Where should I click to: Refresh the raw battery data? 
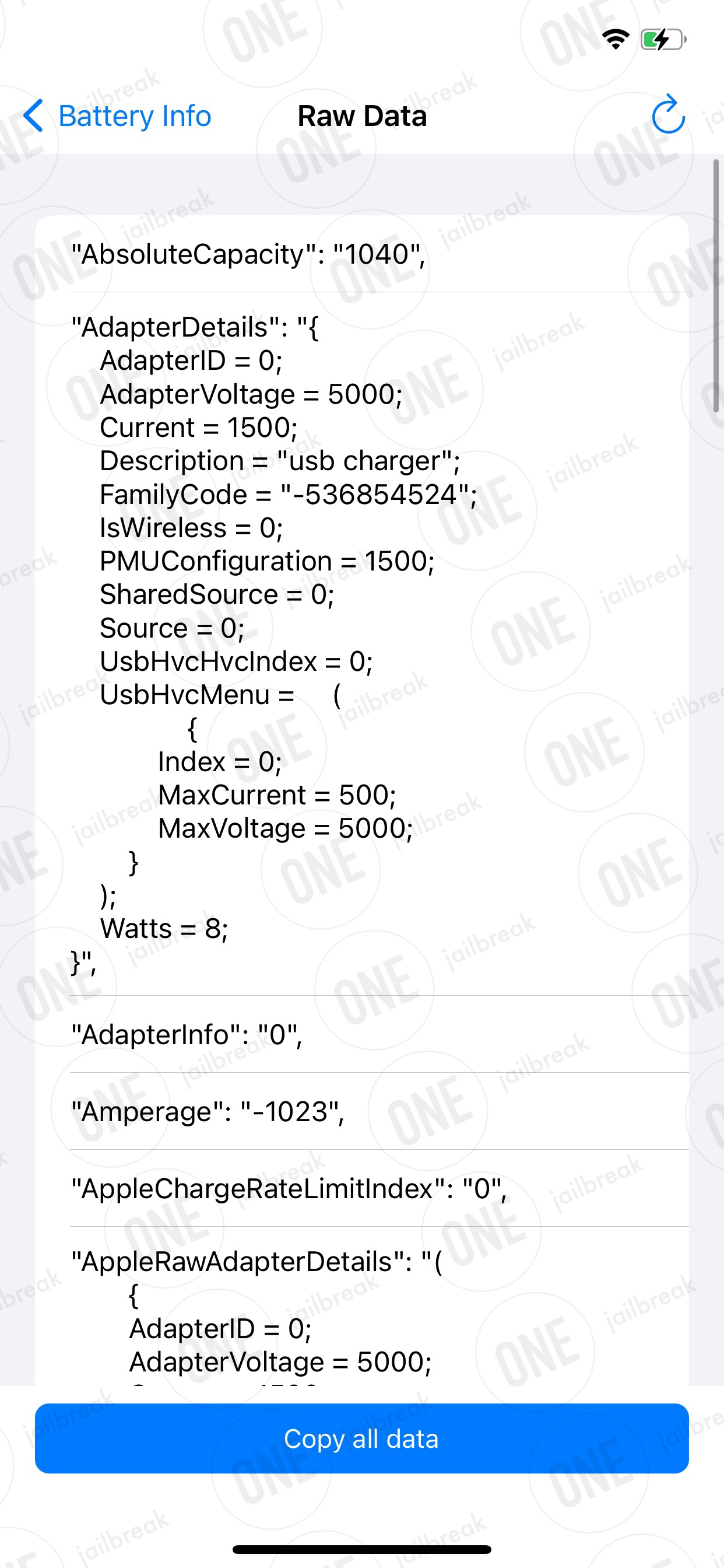(668, 114)
